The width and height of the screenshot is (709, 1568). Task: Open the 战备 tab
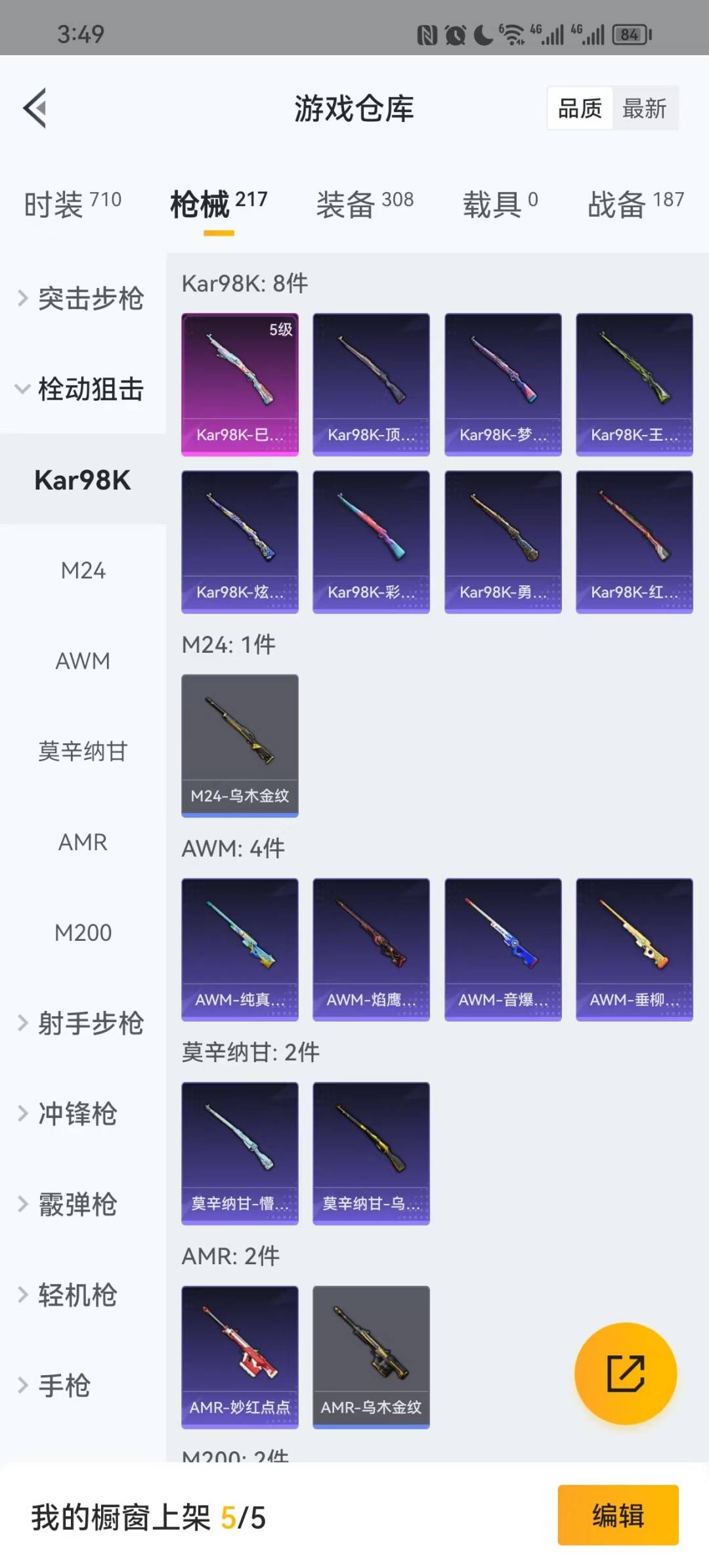635,204
